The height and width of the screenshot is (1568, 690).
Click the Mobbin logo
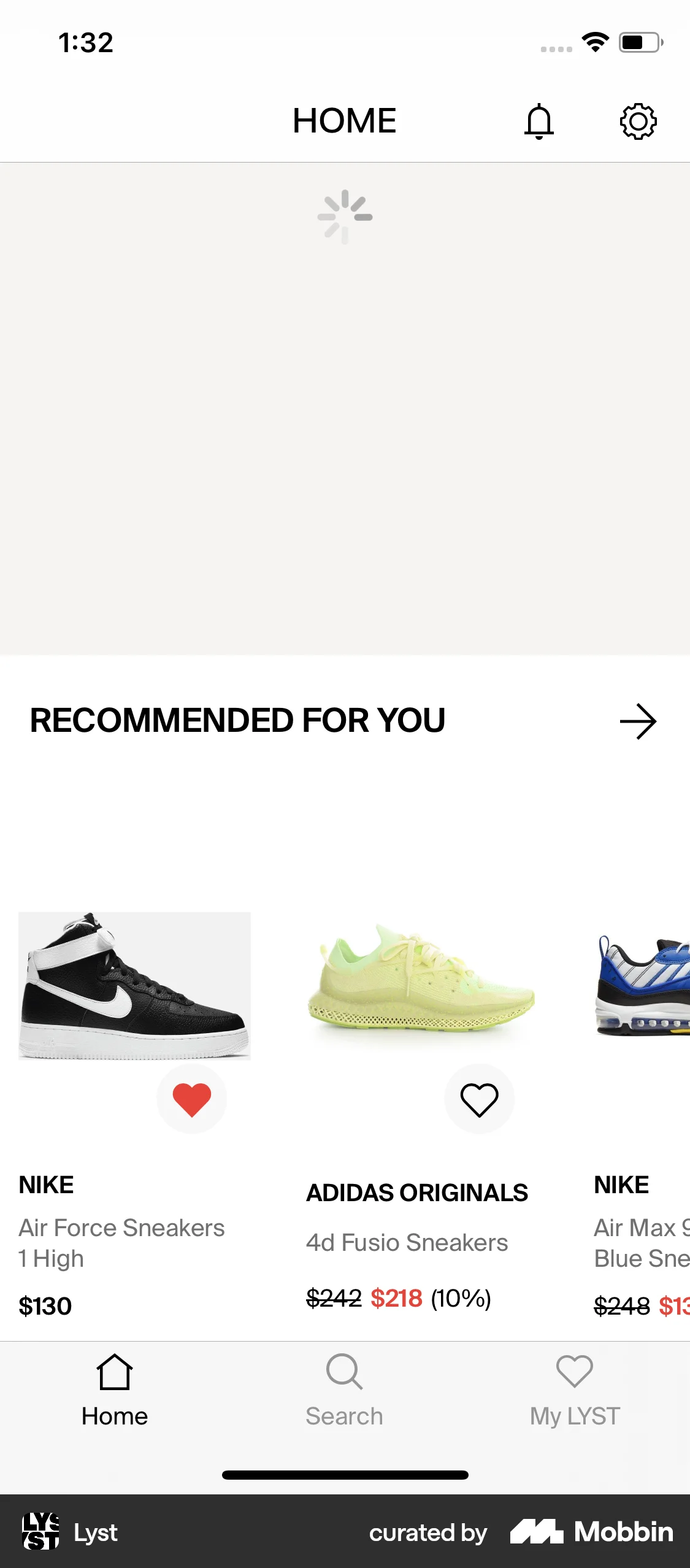(x=590, y=1532)
